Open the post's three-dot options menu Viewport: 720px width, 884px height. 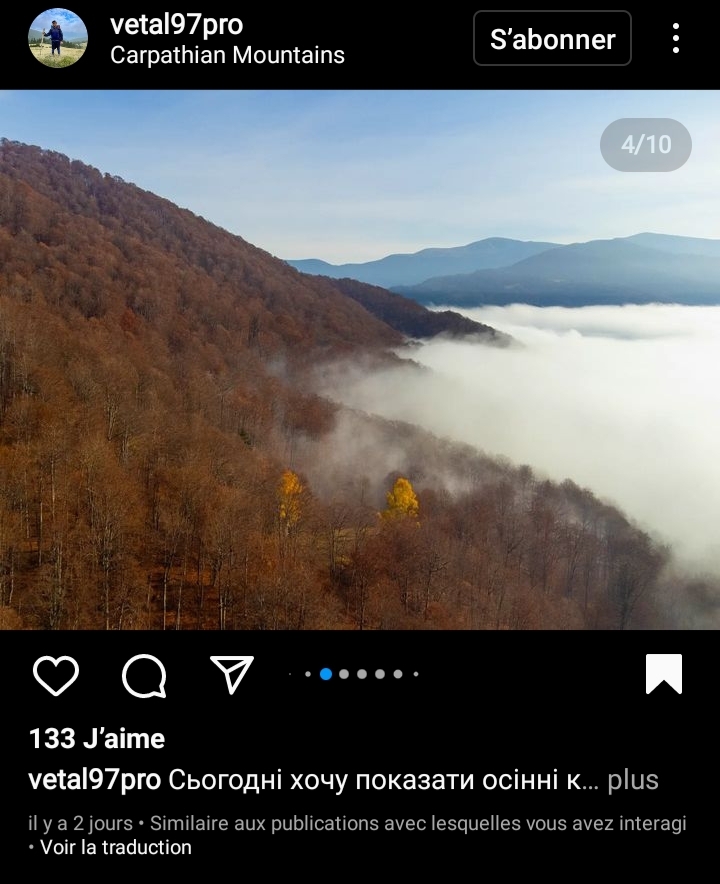pyautogui.click(x=676, y=38)
